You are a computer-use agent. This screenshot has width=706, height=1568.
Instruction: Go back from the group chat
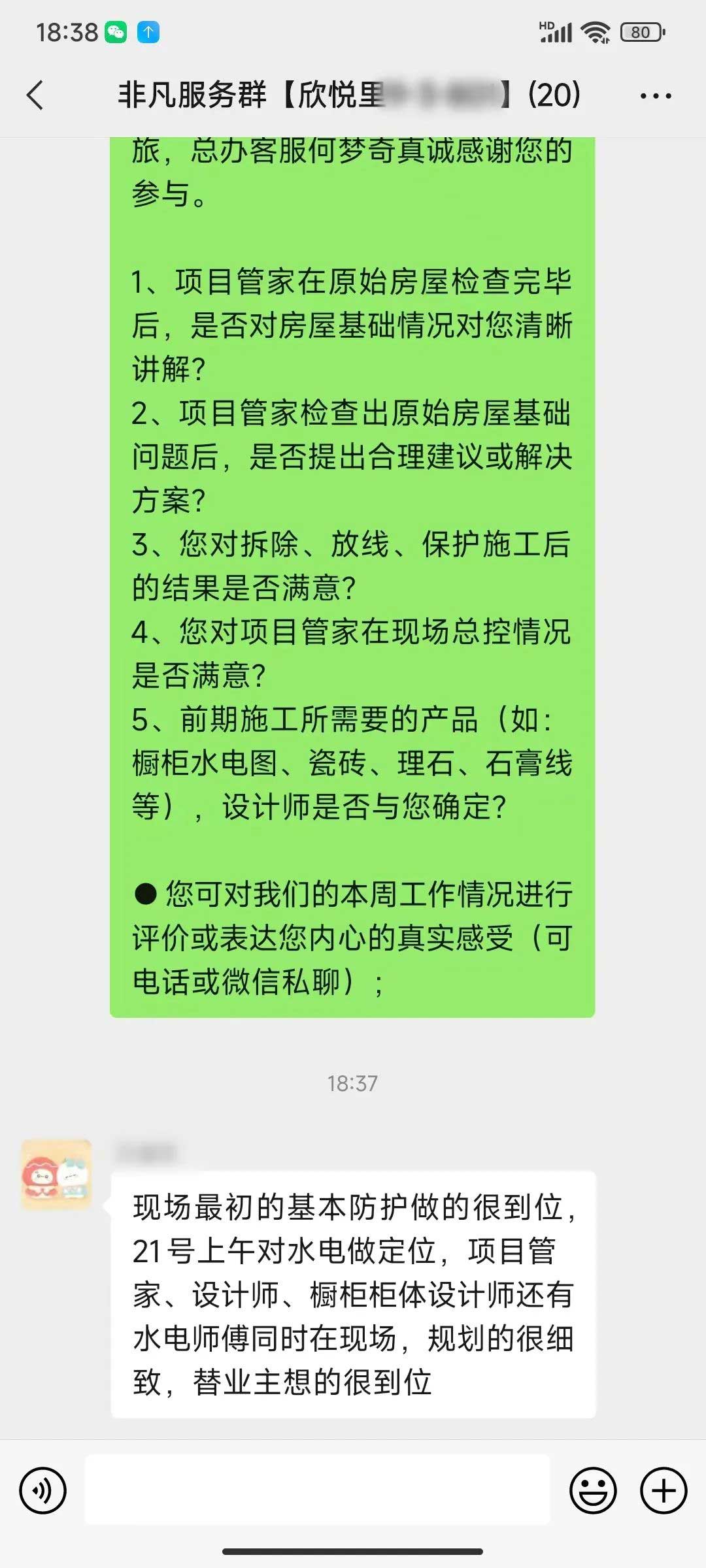point(35,95)
